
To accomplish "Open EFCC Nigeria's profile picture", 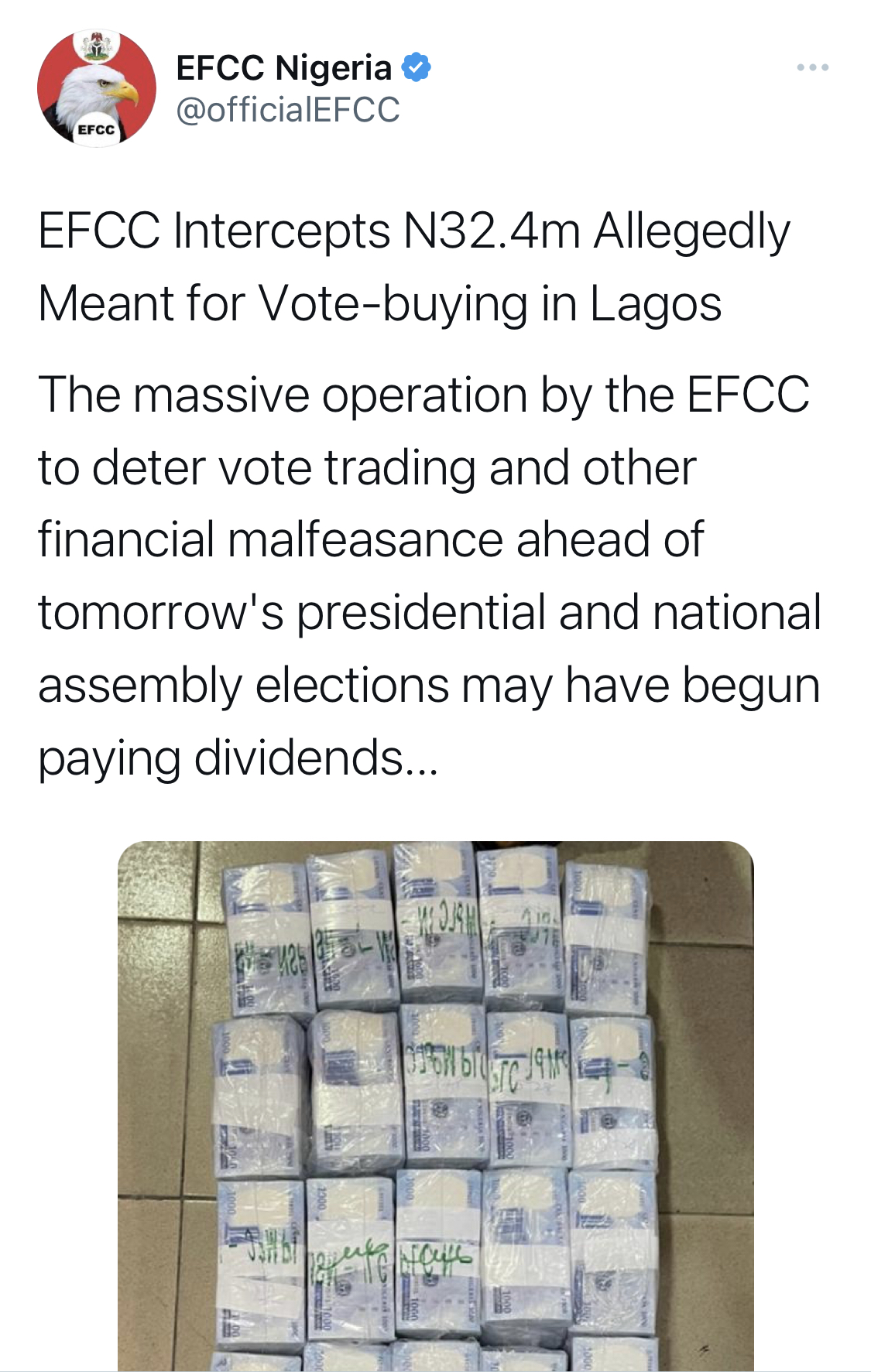I will (x=97, y=88).
